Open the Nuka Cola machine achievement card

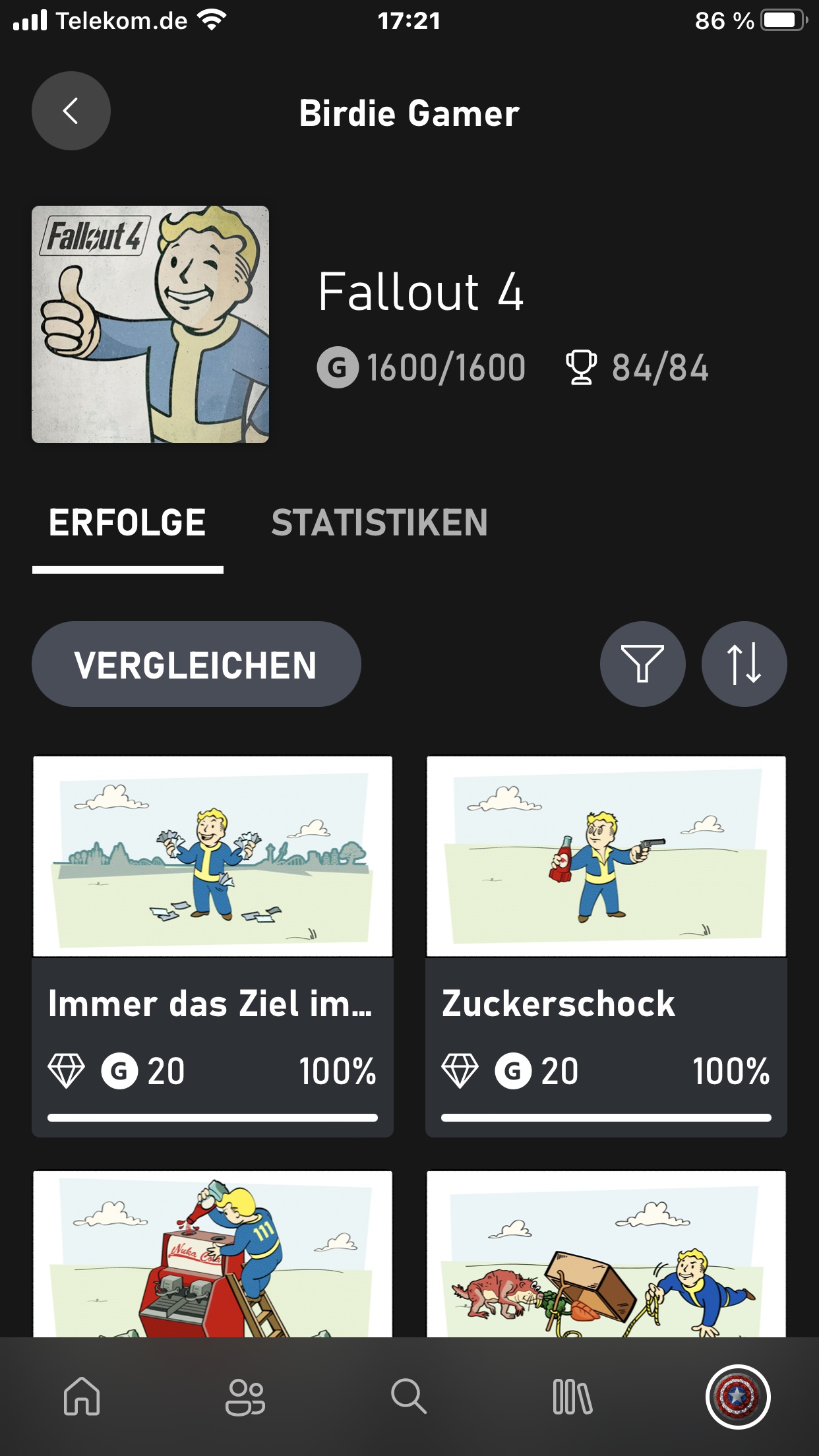pos(212,1253)
